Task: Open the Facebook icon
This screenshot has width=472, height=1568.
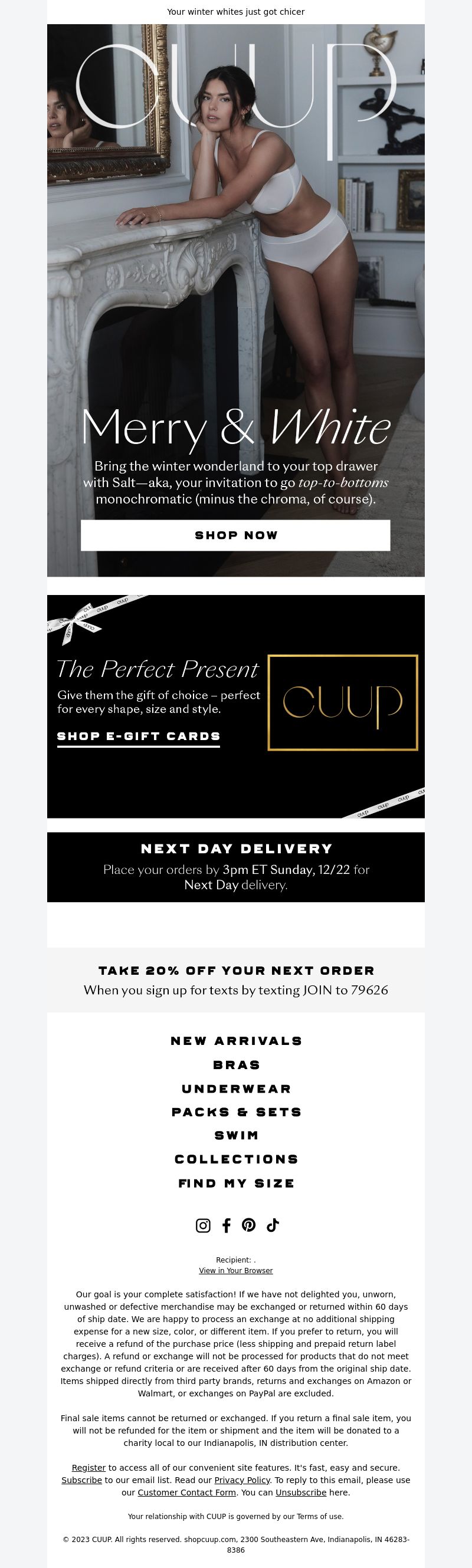Action: click(x=226, y=1225)
